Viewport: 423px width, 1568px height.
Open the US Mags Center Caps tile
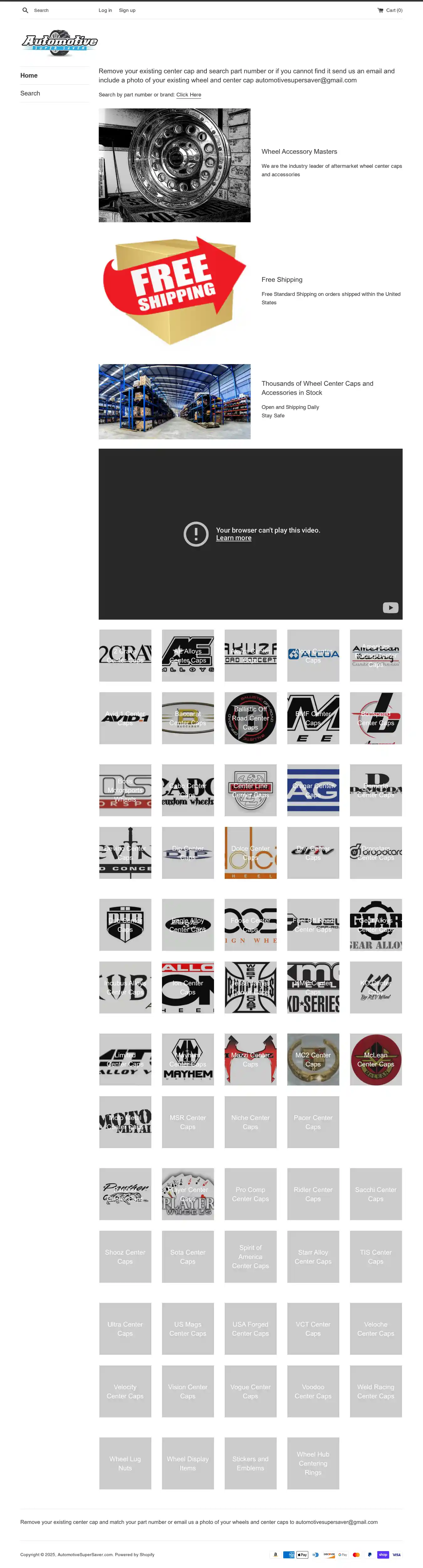pos(188,1328)
